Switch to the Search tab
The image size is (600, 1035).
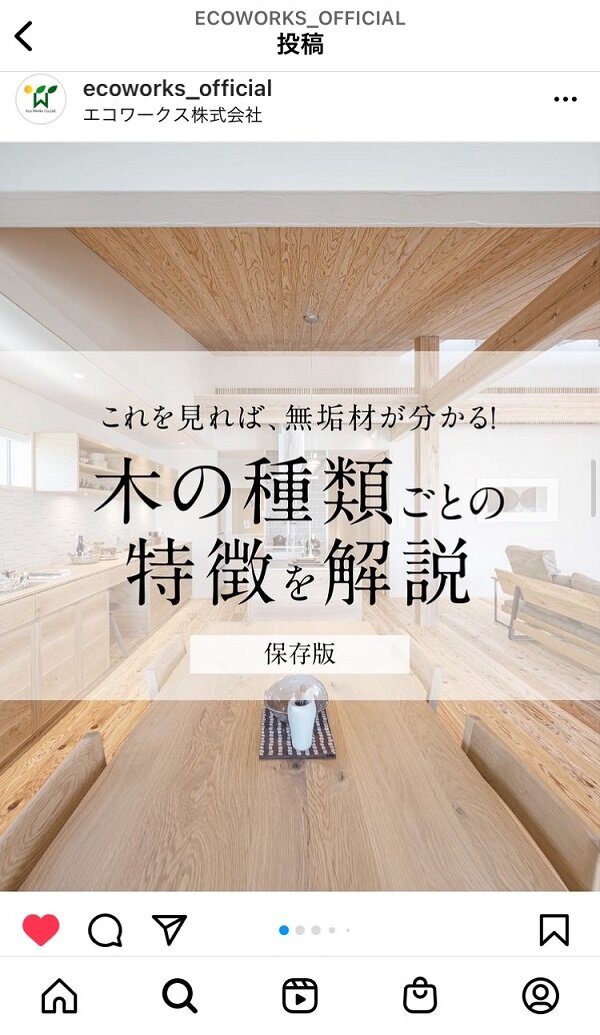pos(180,995)
